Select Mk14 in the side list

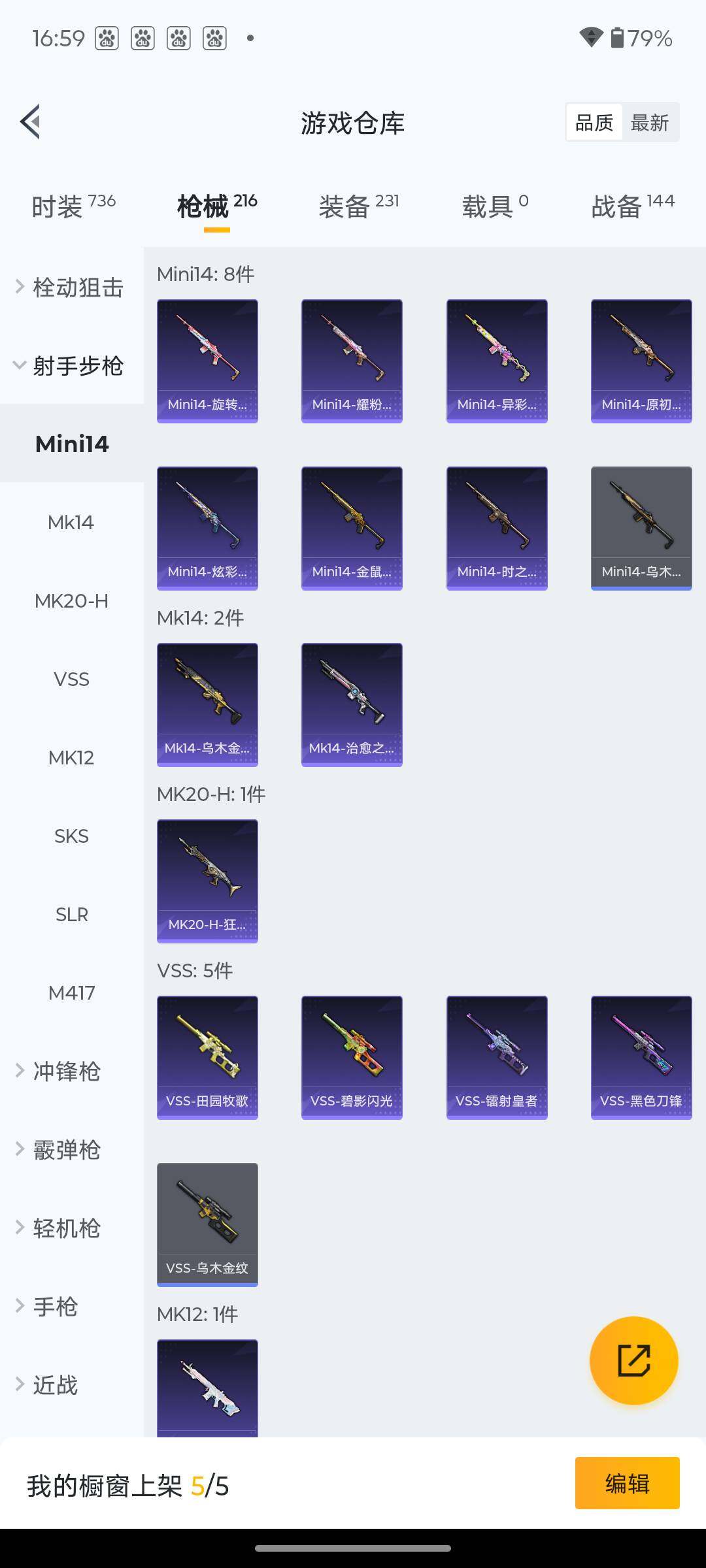[71, 522]
